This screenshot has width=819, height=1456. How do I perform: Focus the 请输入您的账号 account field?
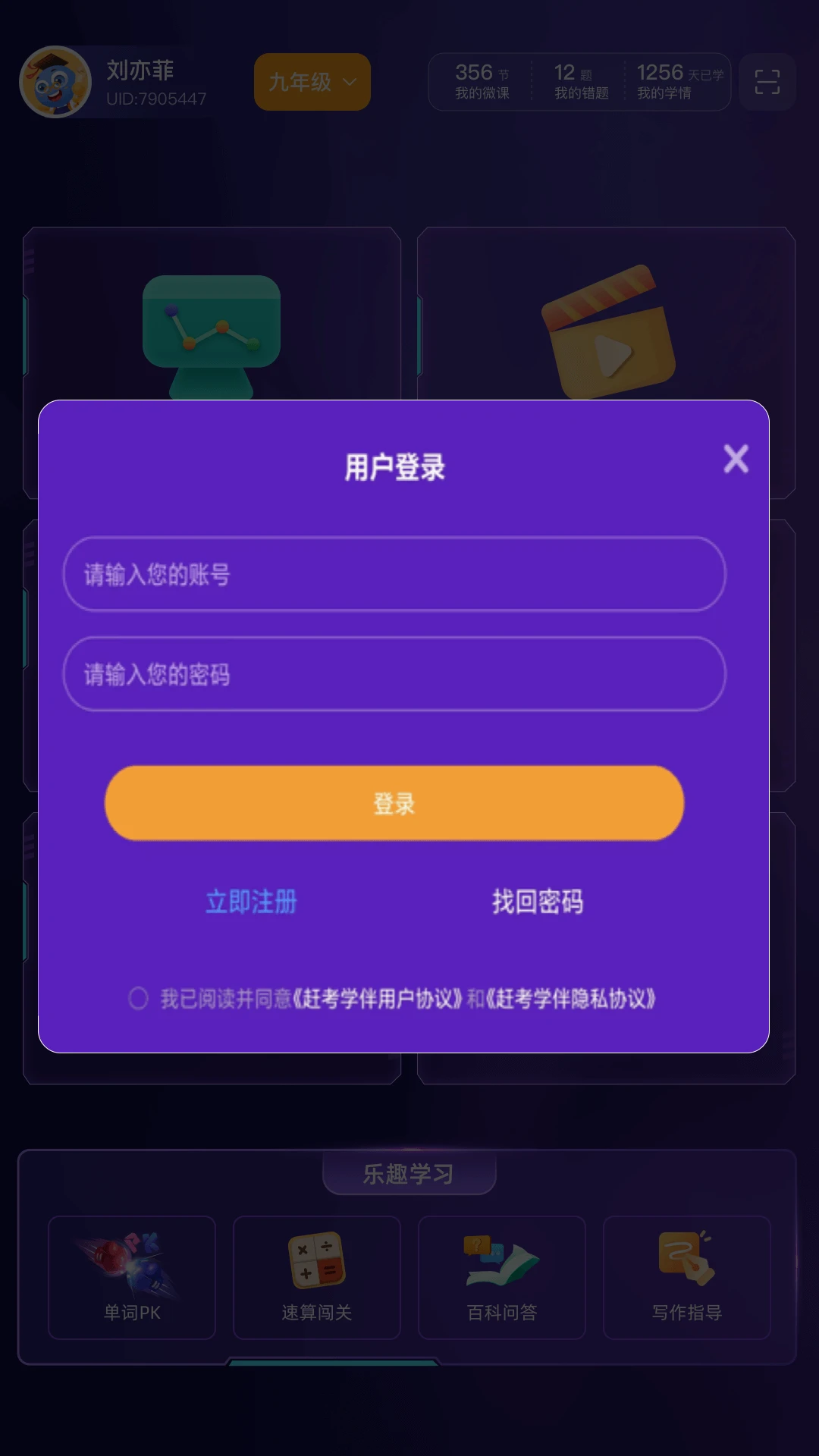pos(394,574)
